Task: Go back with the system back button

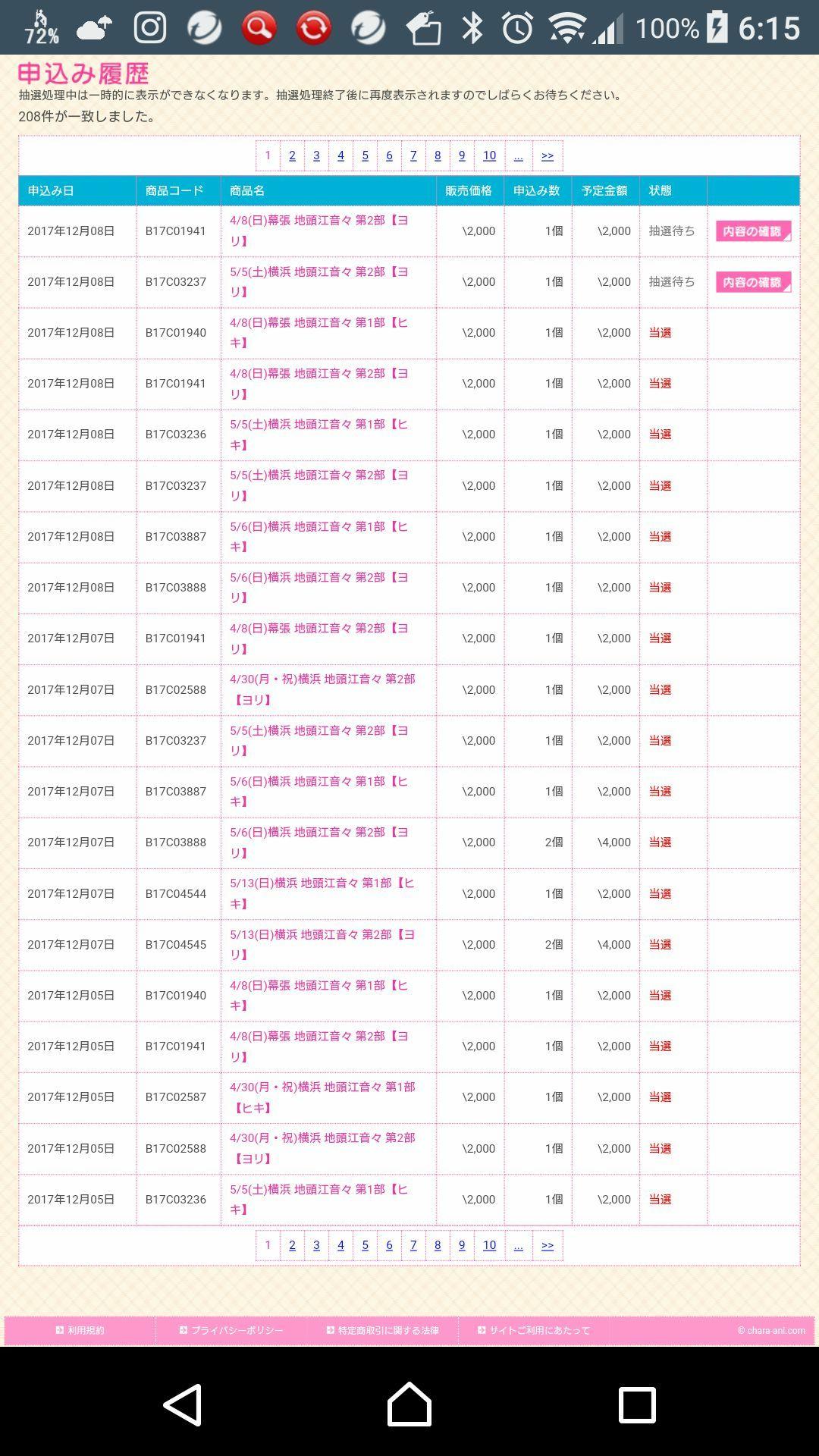Action: point(182,1404)
